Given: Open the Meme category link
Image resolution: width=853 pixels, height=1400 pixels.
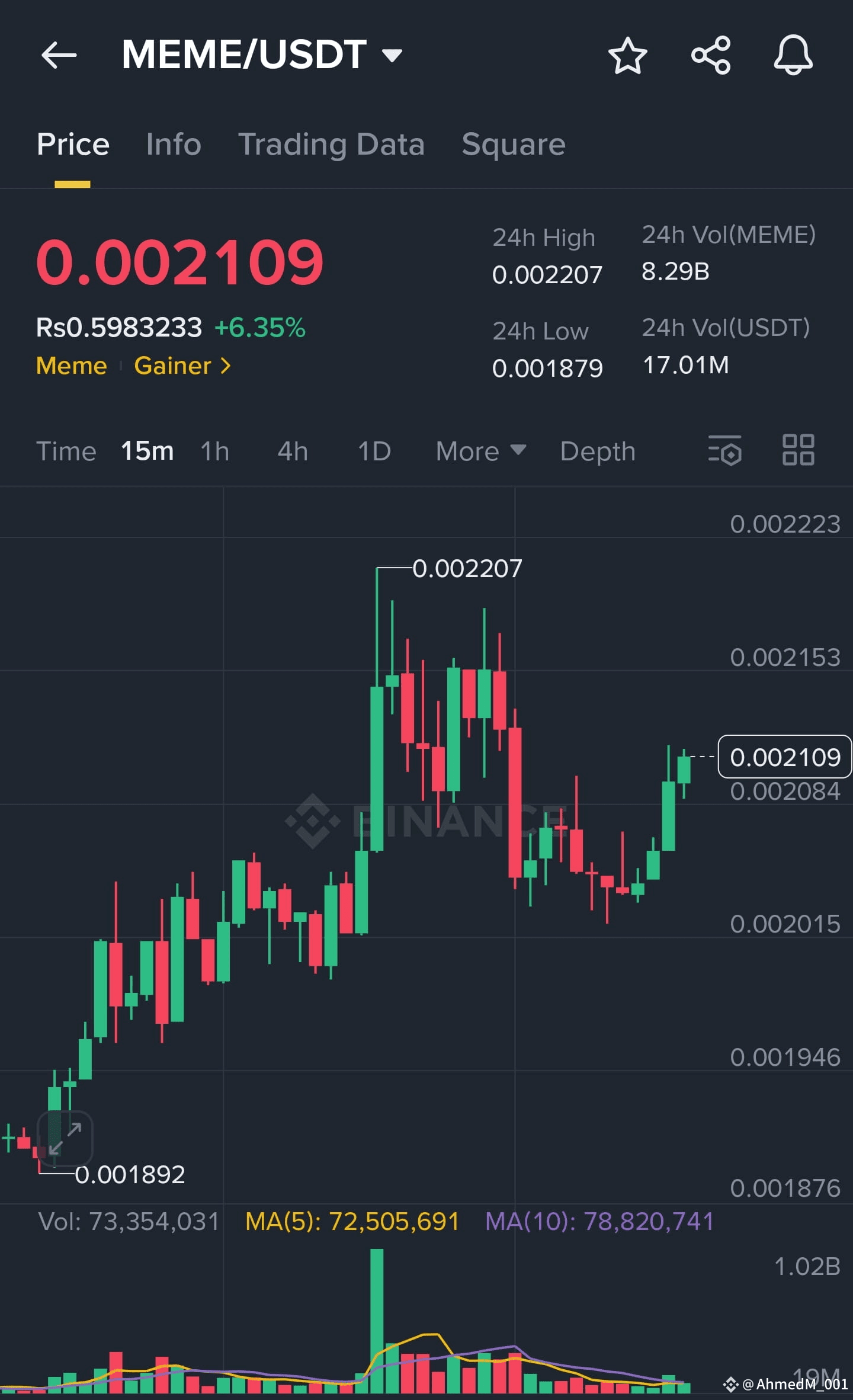Looking at the screenshot, I should pyautogui.click(x=72, y=366).
